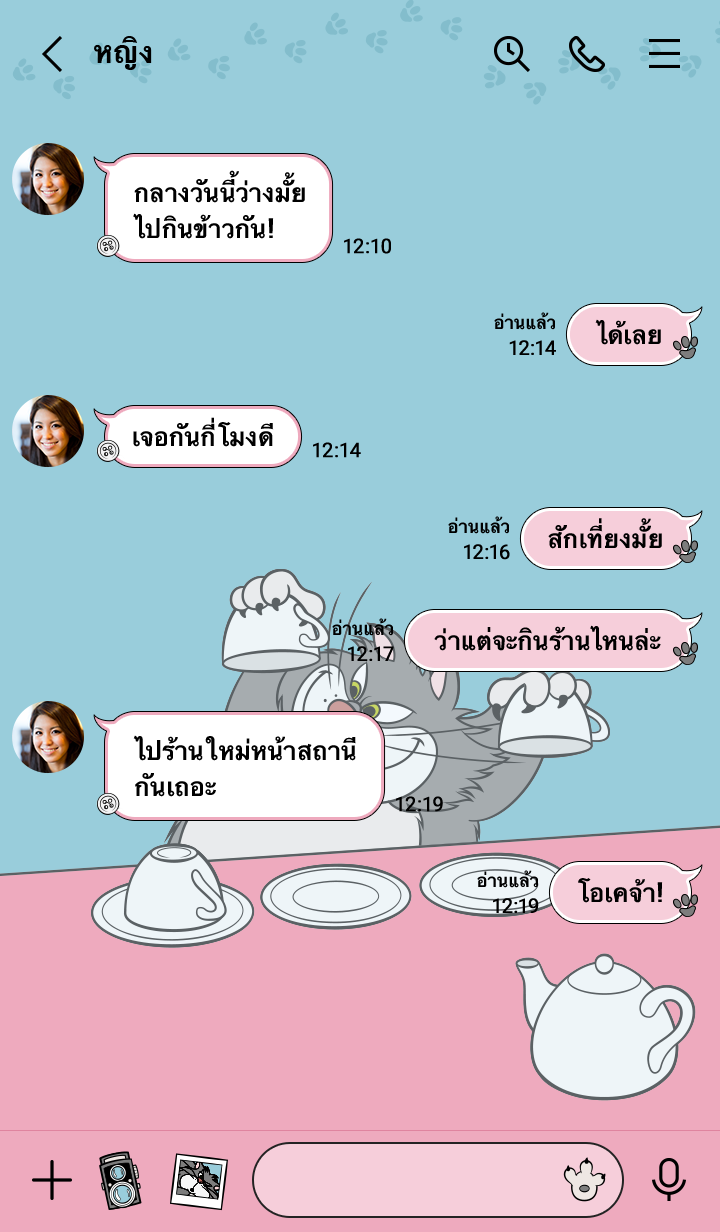Viewport: 720px width, 1232px height.
Task: Open avatar next to เจอกันกี่โมงดี message
Action: [x=48, y=431]
